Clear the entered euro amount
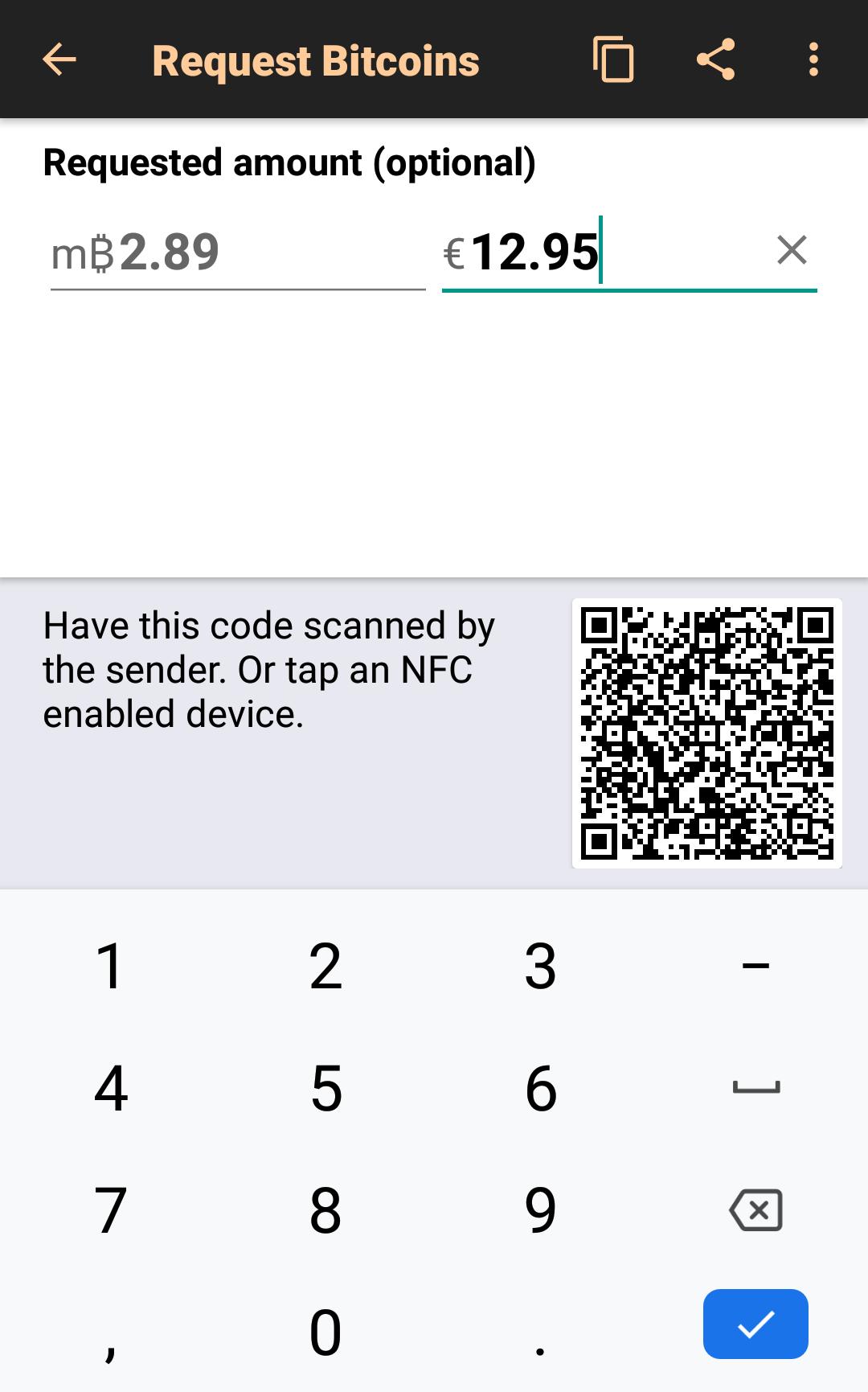The height and width of the screenshot is (1392, 868). (x=792, y=251)
